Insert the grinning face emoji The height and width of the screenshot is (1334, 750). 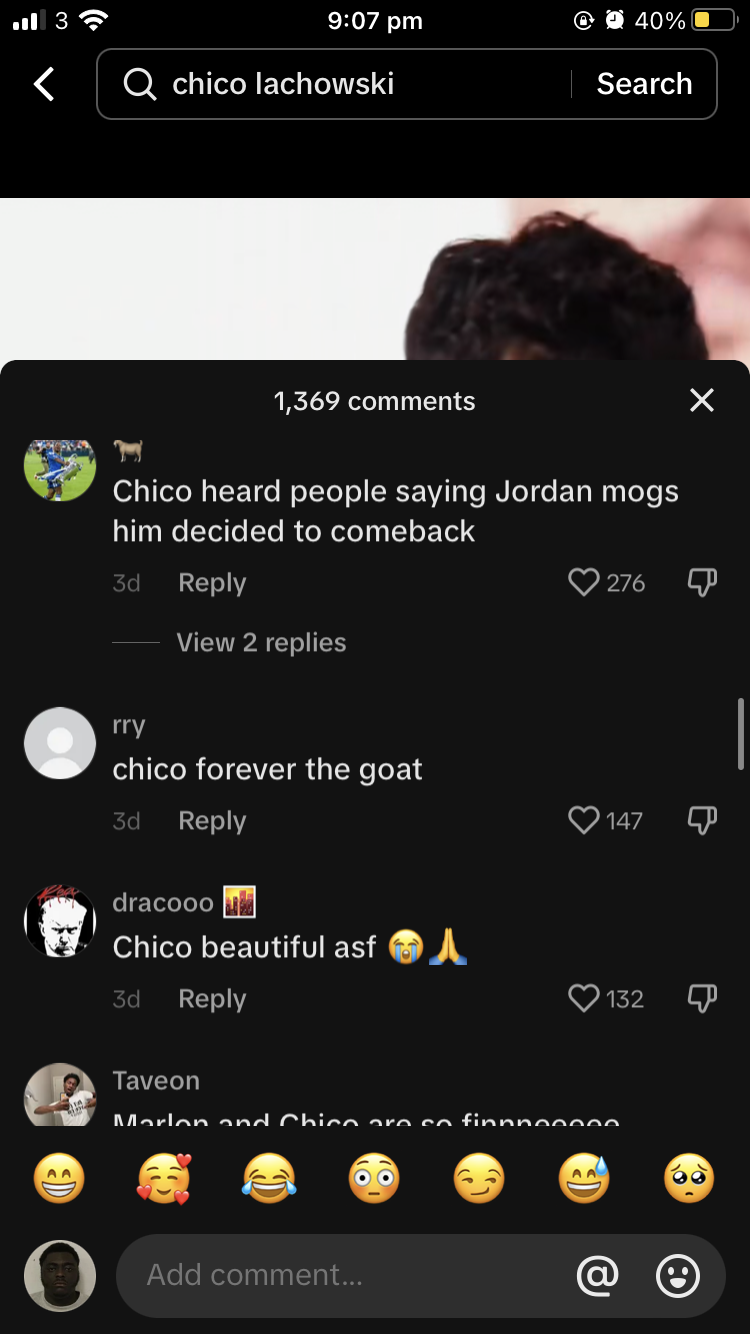pyautogui.click(x=59, y=1178)
